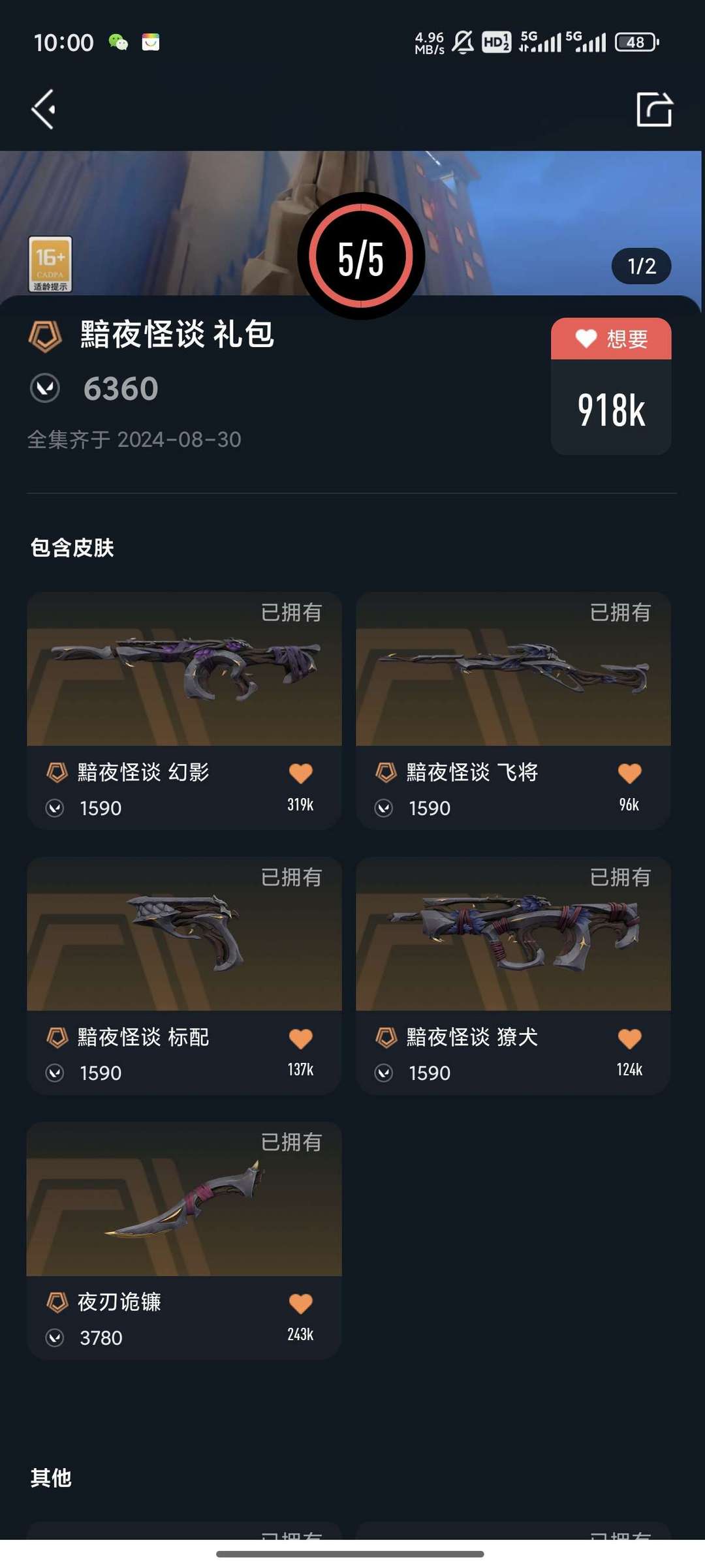Like the 夜刃诡镰 skin
The height and width of the screenshot is (1568, 705).
click(301, 1304)
